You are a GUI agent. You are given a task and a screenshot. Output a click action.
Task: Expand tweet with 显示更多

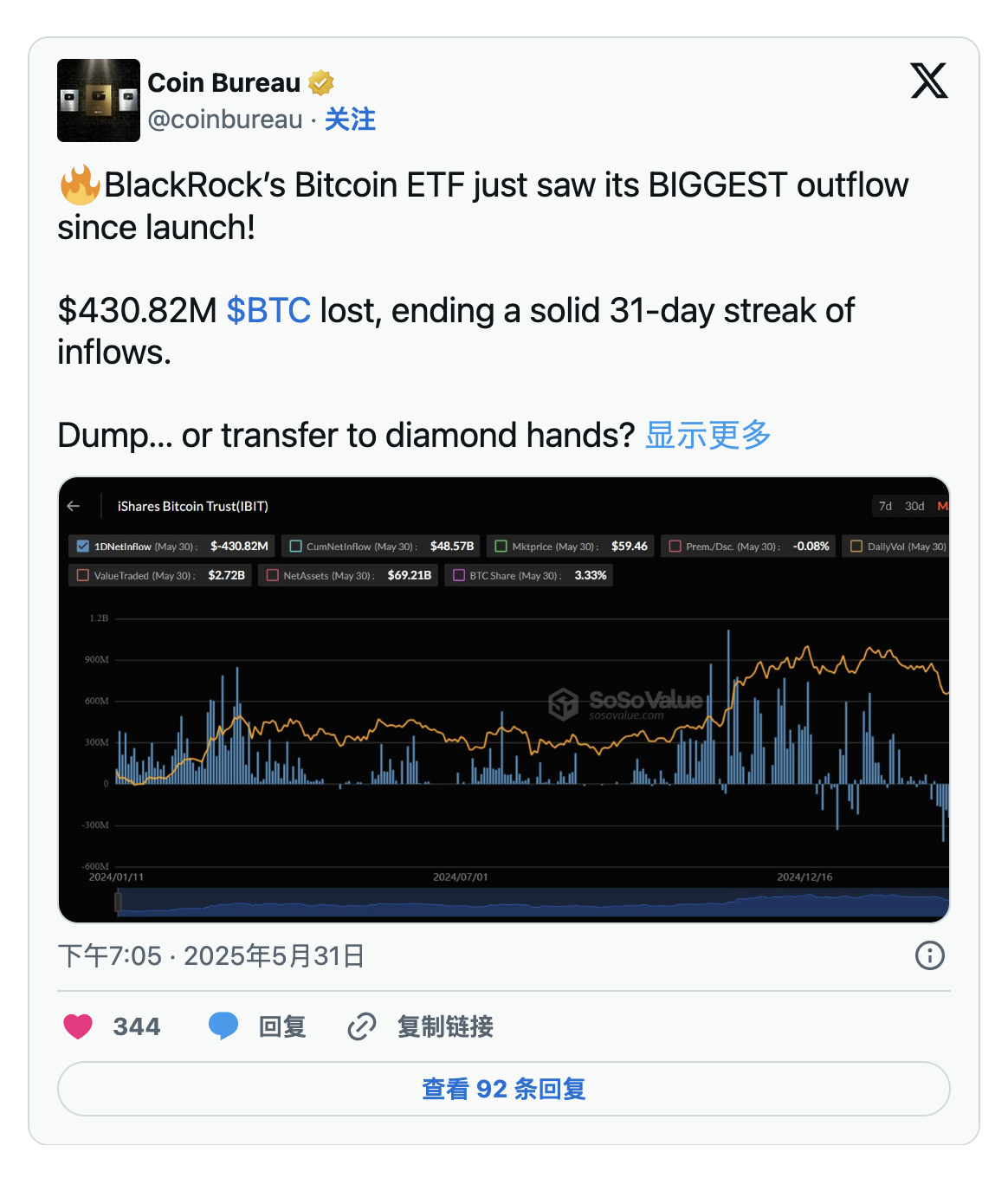[x=708, y=435]
